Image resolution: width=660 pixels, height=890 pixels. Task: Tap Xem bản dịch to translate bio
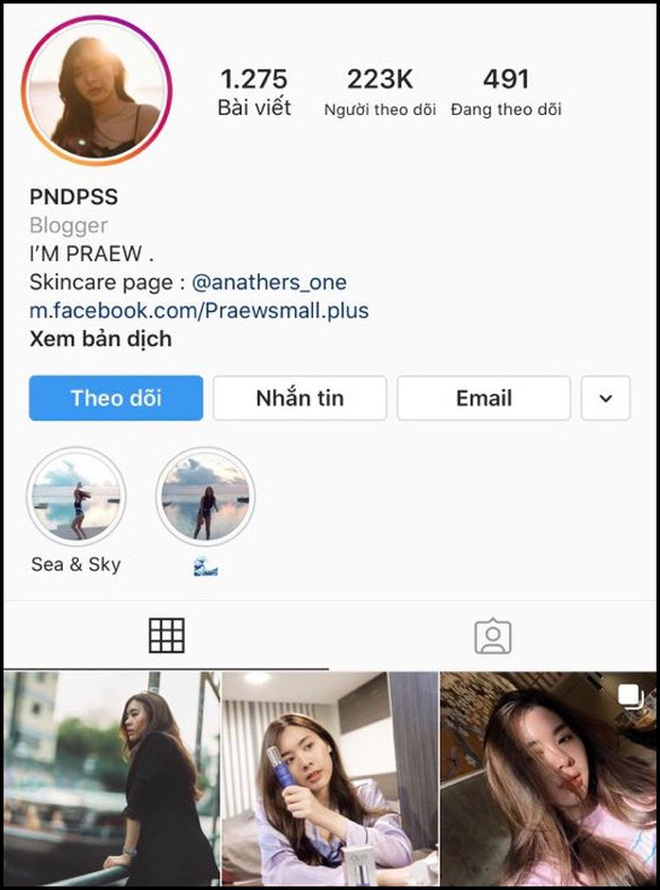tap(100, 339)
